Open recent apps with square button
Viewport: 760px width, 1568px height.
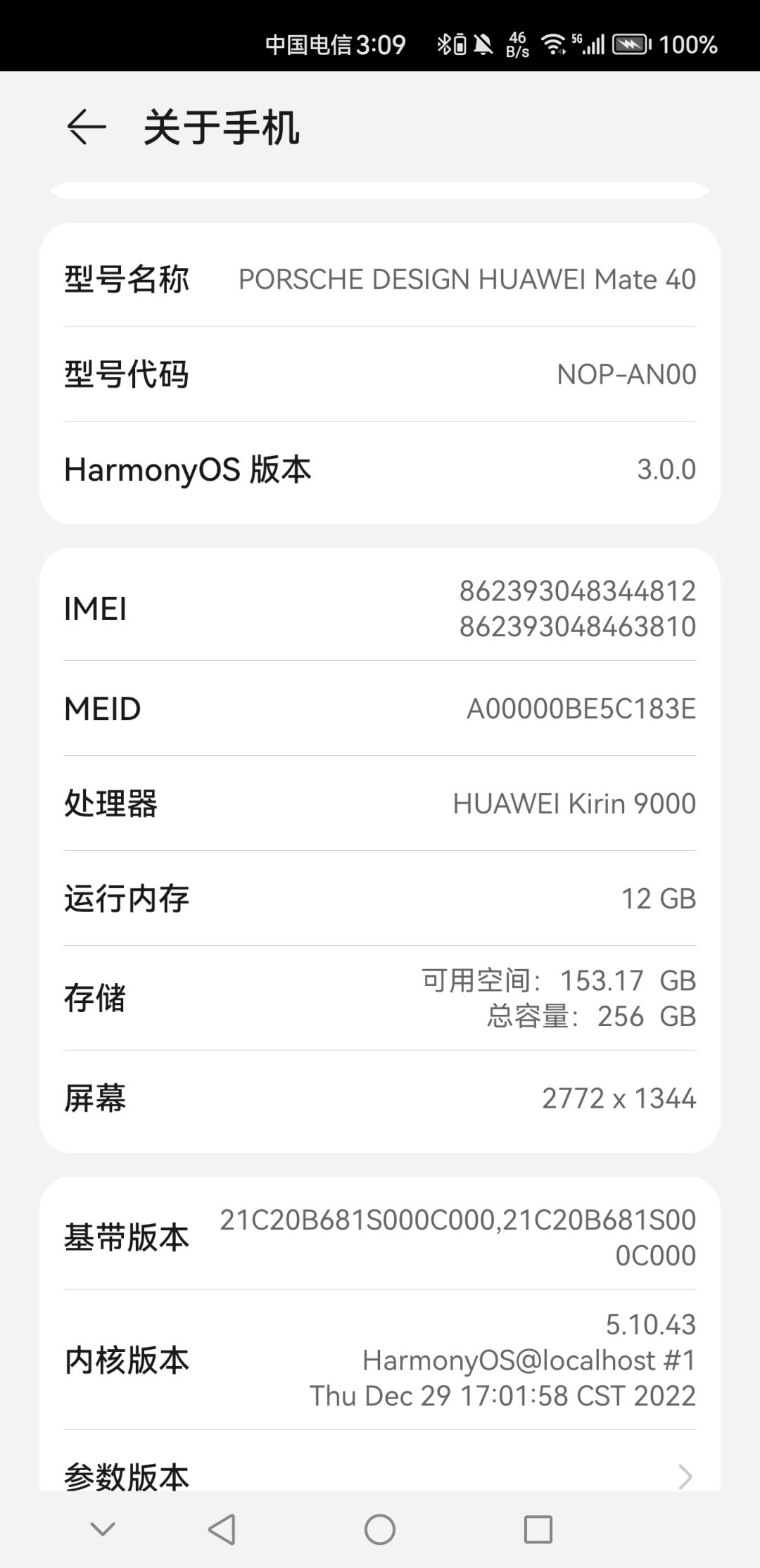tap(538, 1529)
